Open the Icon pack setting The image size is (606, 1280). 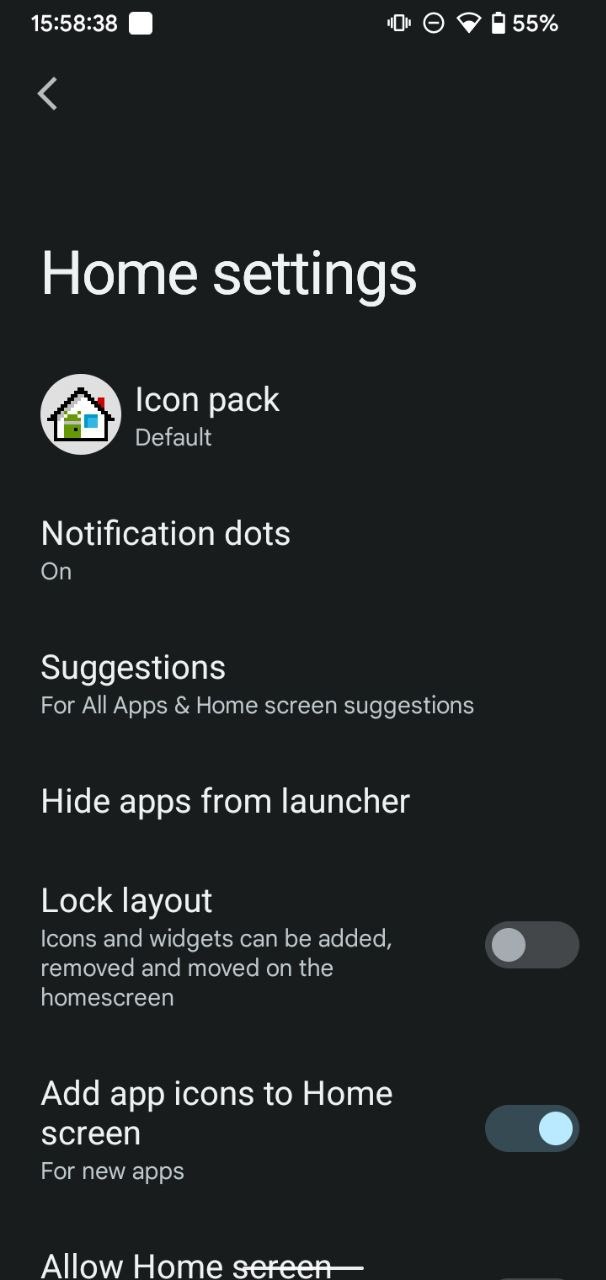pos(208,415)
